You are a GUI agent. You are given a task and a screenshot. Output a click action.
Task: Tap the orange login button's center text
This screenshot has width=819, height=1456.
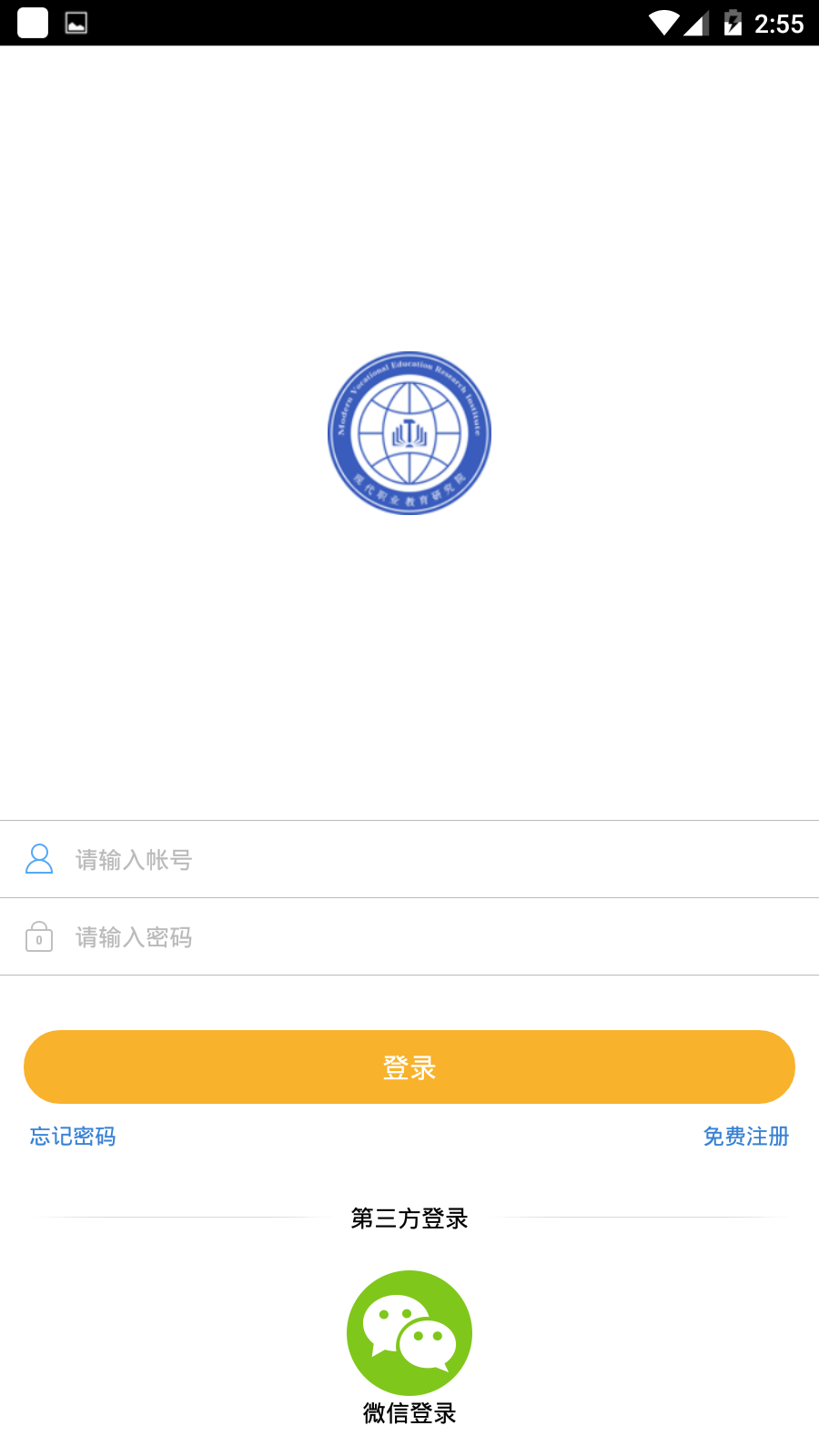(409, 1067)
